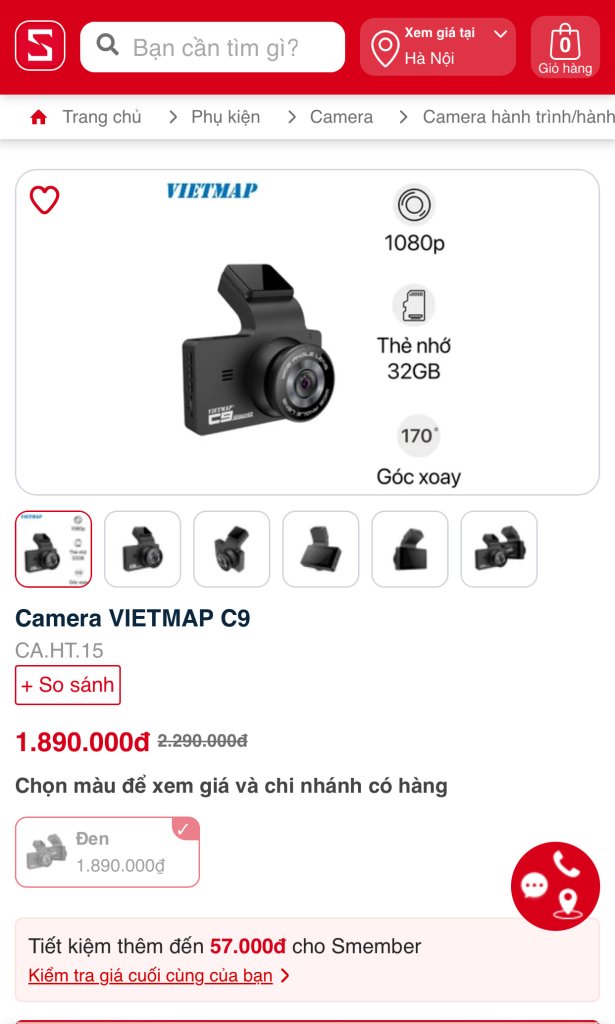615x1024 pixels.
Task: Choose the Đen color option
Action: 108,852
